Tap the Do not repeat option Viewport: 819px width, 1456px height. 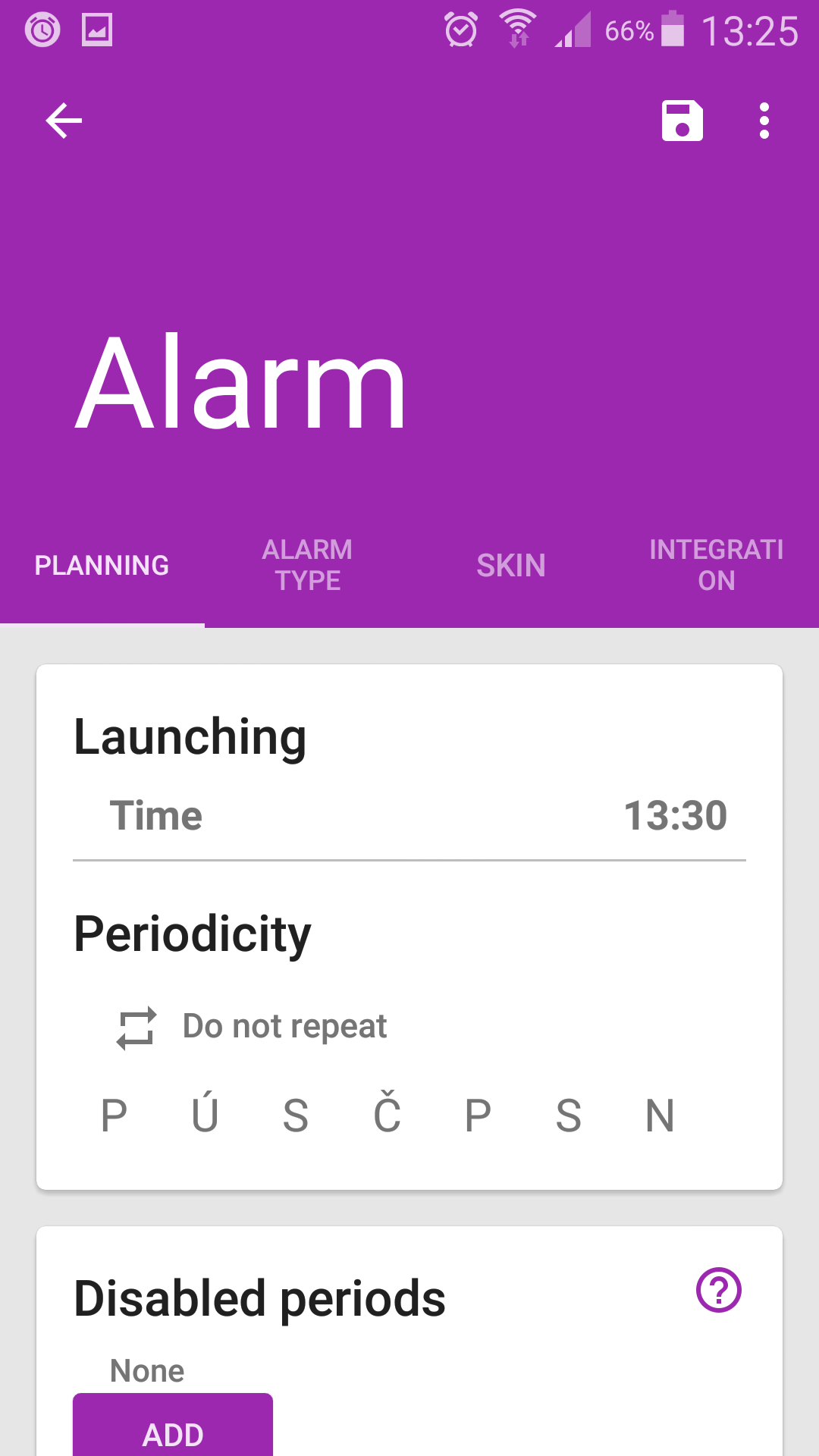pos(285,1026)
